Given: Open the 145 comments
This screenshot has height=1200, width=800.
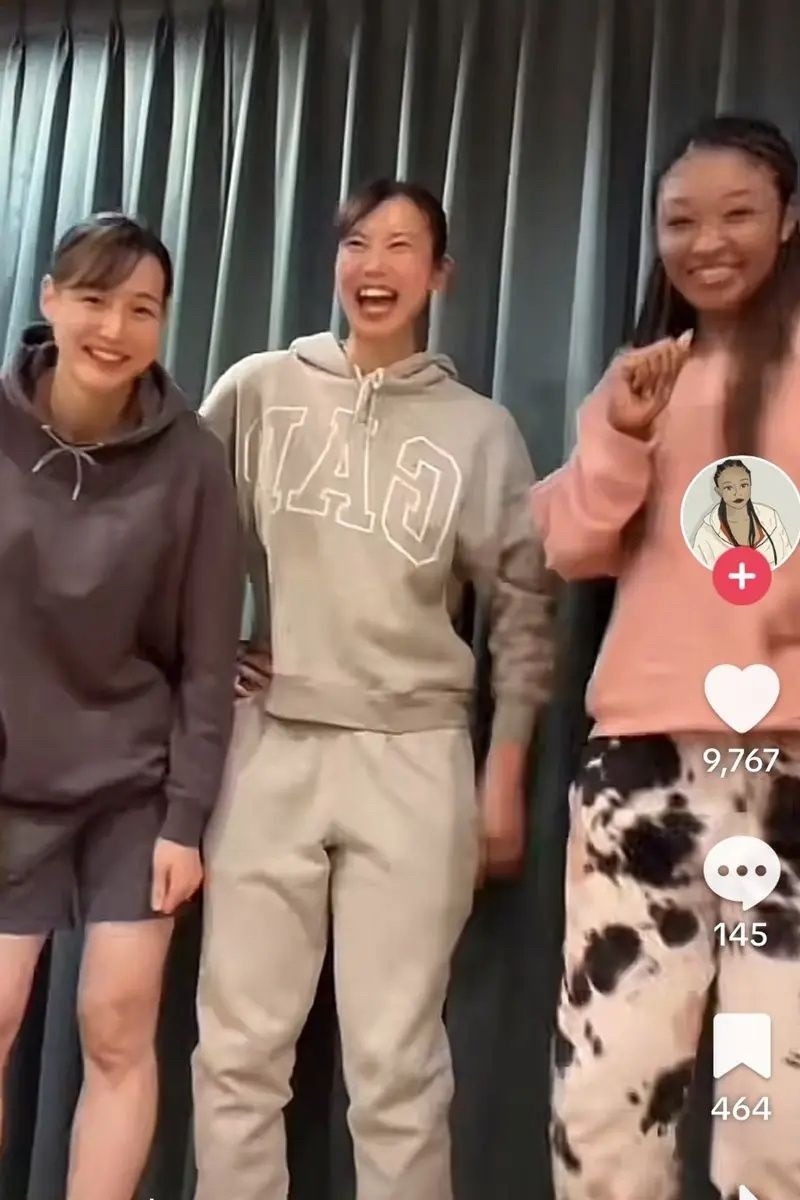Looking at the screenshot, I should pos(741,872).
